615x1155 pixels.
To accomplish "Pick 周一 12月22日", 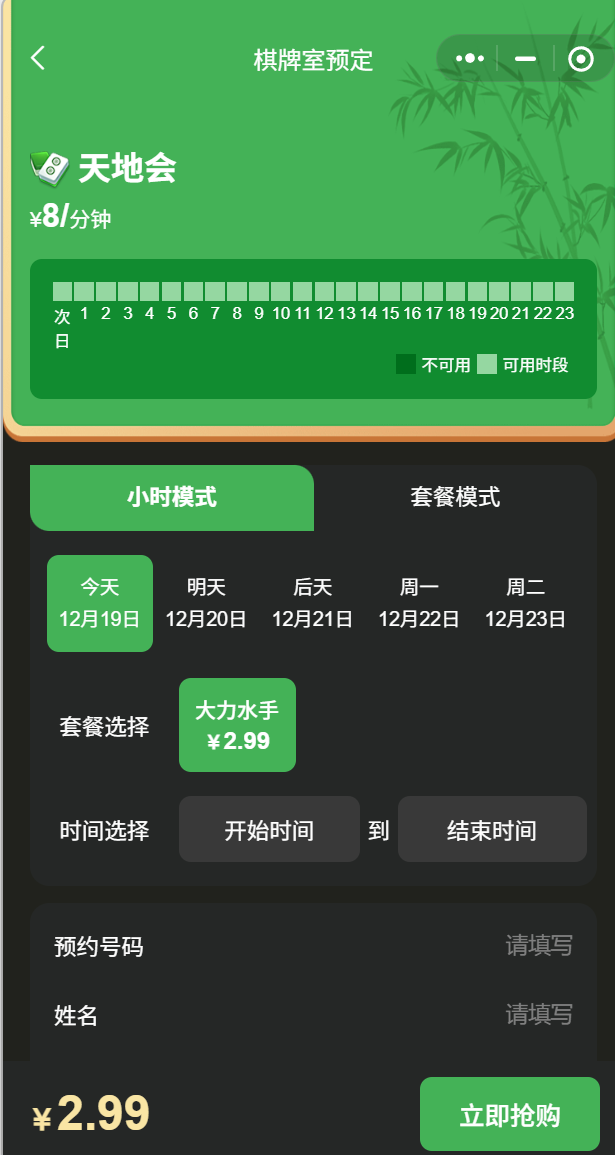I will point(419,603).
